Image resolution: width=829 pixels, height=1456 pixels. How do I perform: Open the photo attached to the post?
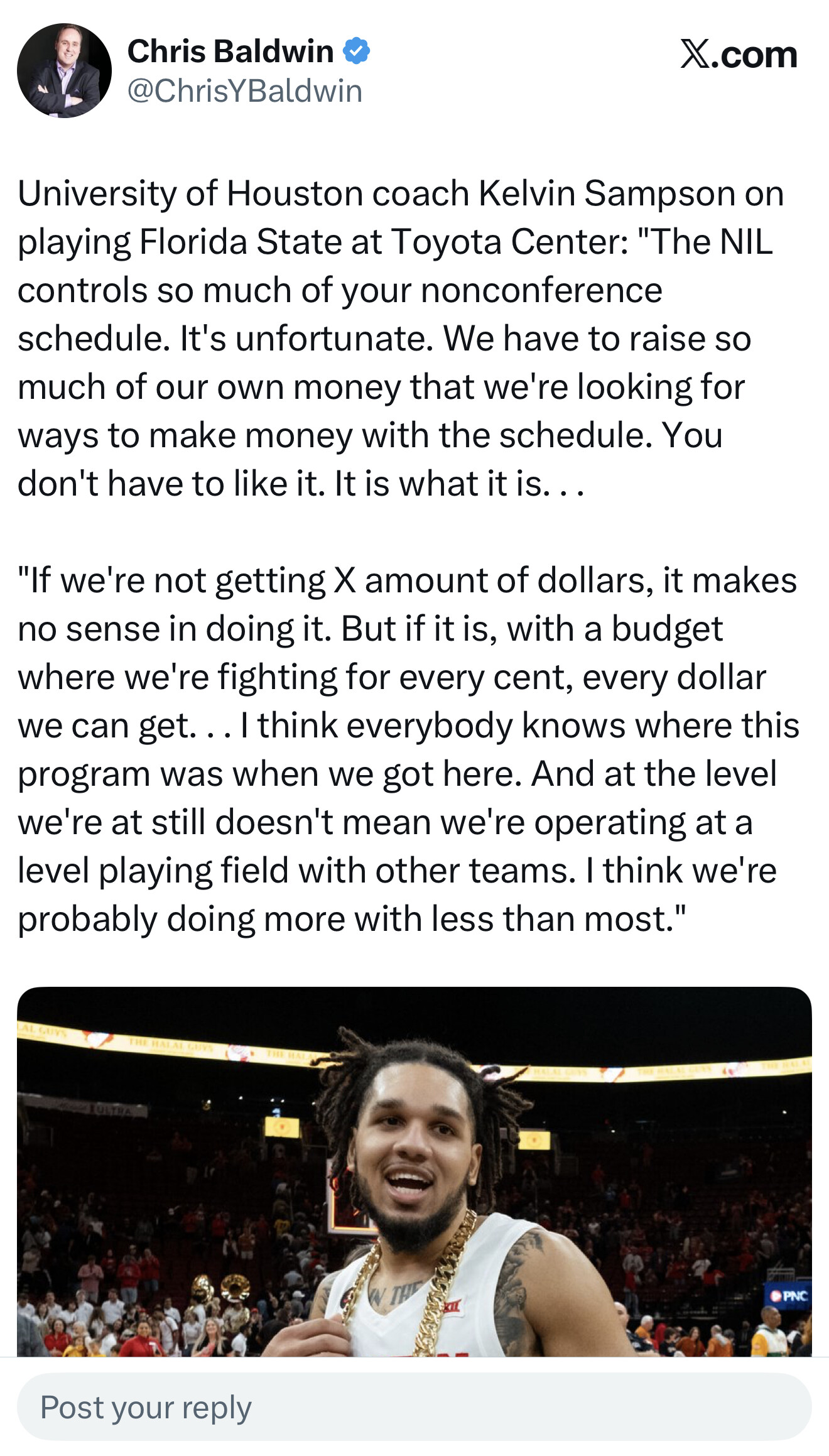[414, 1171]
